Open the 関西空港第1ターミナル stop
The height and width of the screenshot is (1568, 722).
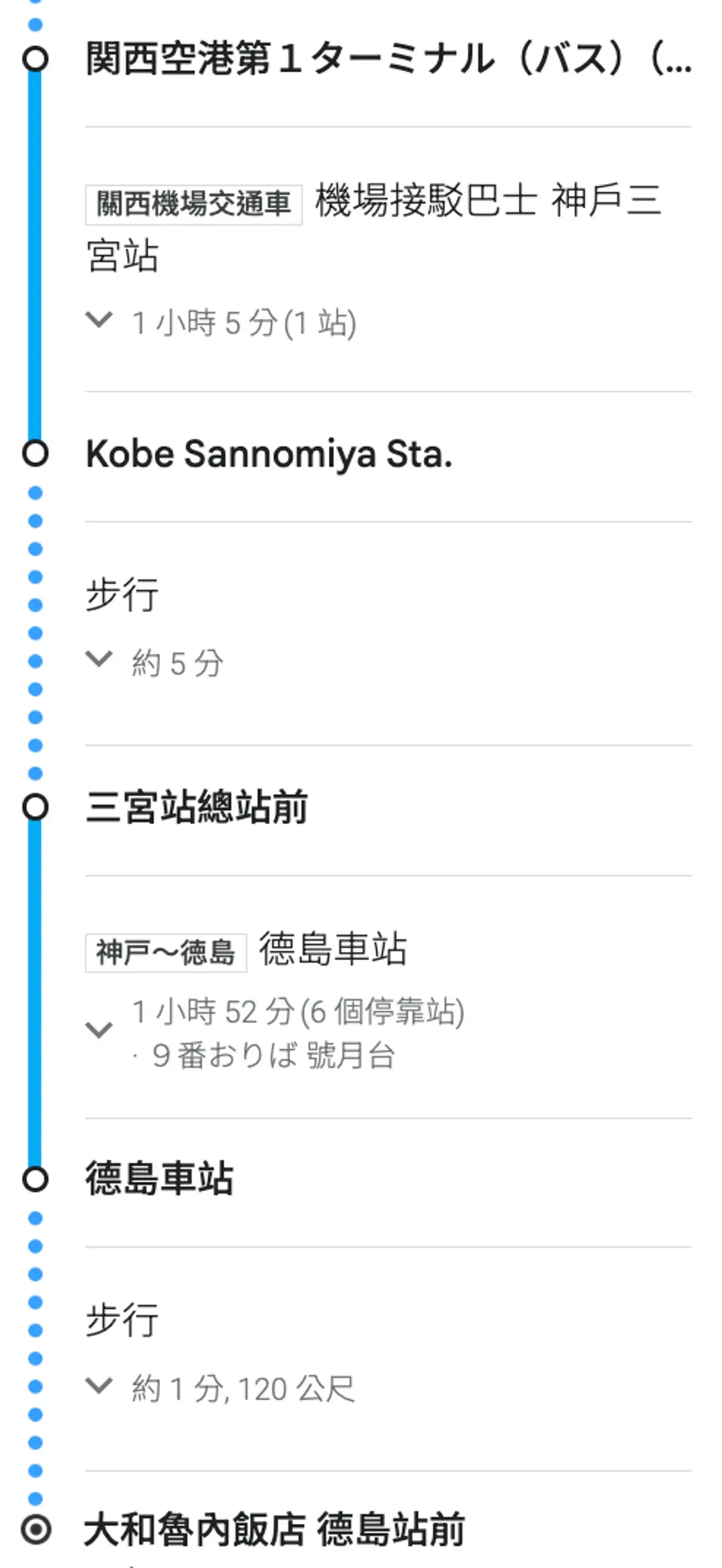pyautogui.click(x=388, y=59)
